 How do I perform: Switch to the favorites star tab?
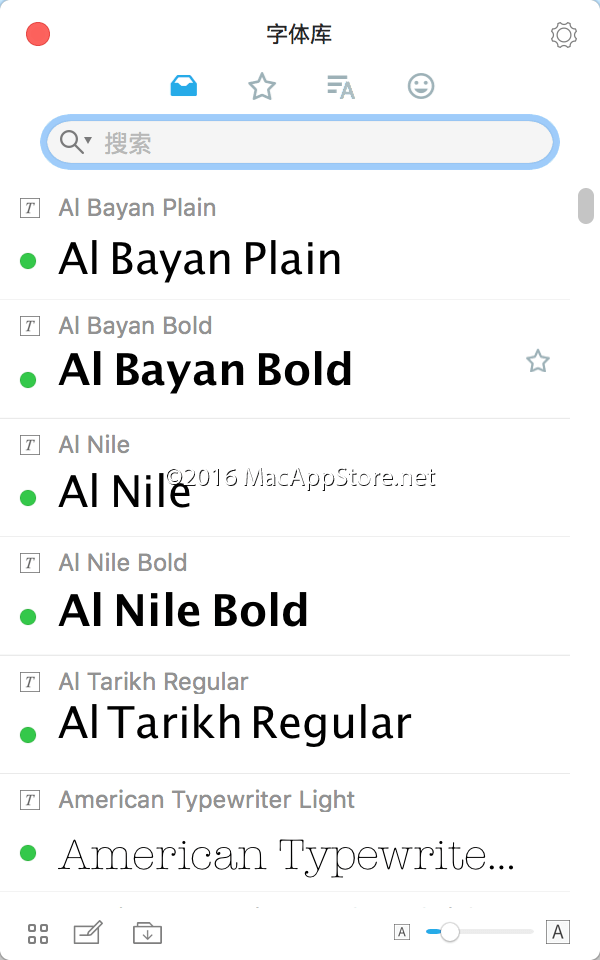(x=262, y=87)
